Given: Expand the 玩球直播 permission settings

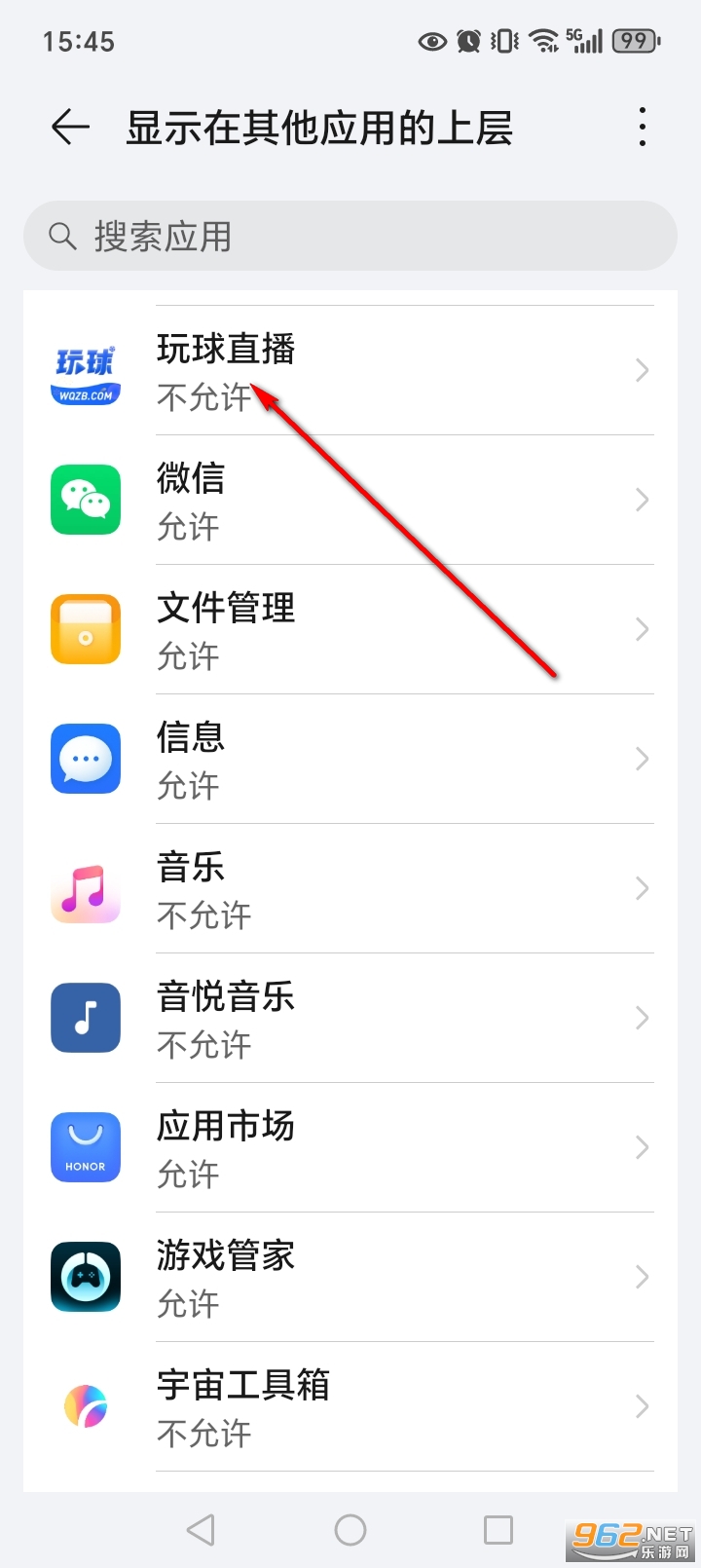Looking at the screenshot, I should click(389, 370).
